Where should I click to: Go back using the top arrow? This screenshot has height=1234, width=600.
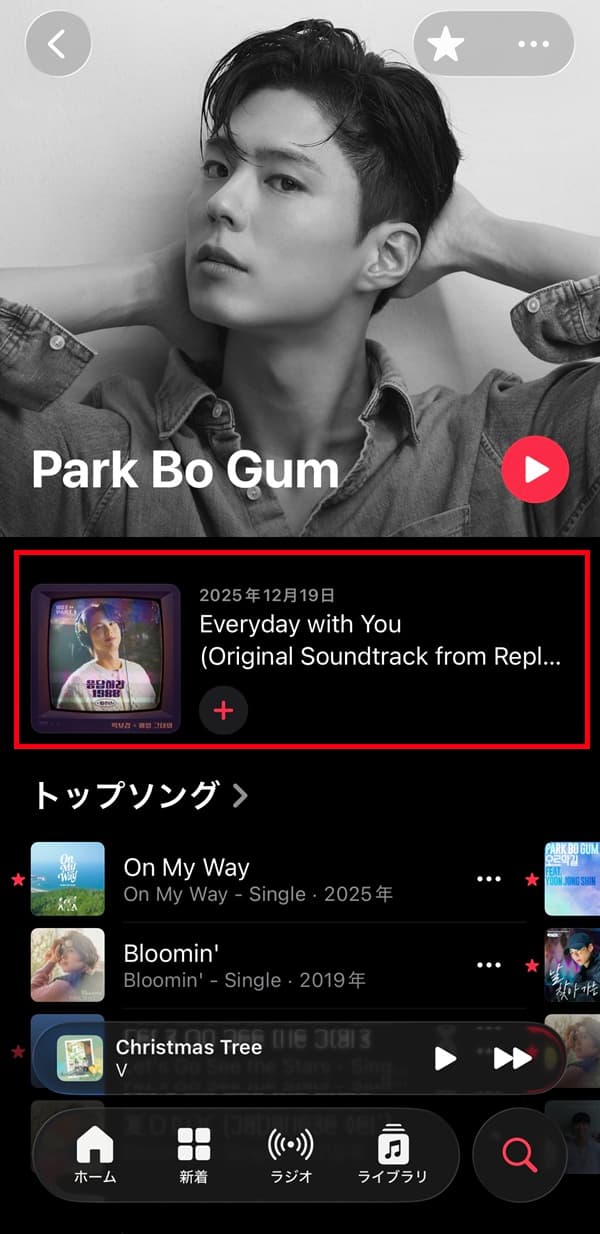[58, 45]
